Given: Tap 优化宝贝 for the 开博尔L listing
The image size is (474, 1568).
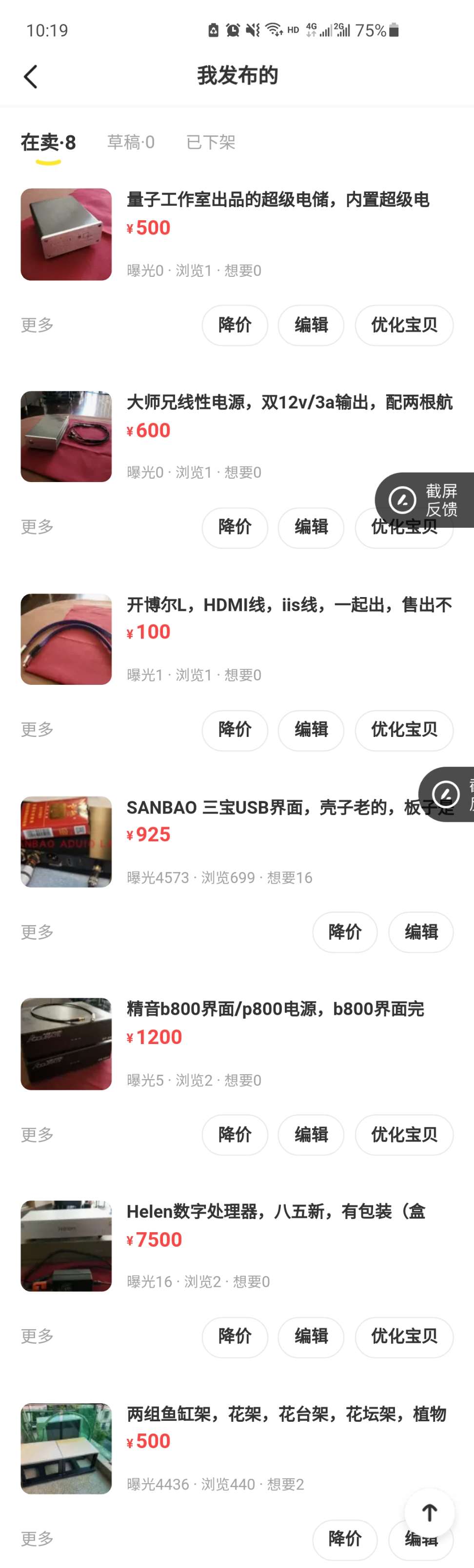Looking at the screenshot, I should [x=404, y=730].
